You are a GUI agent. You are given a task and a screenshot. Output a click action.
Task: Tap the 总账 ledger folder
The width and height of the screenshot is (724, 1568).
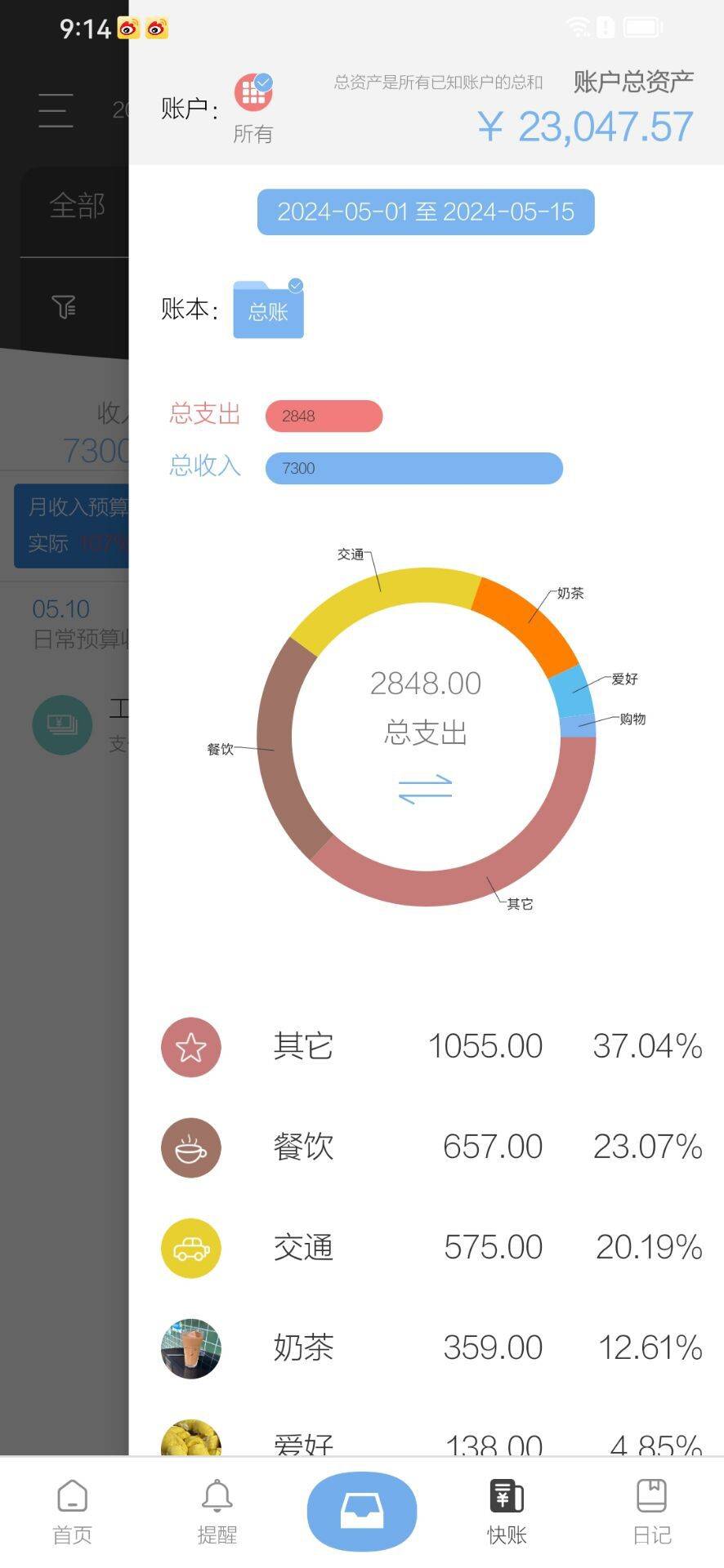tap(268, 309)
